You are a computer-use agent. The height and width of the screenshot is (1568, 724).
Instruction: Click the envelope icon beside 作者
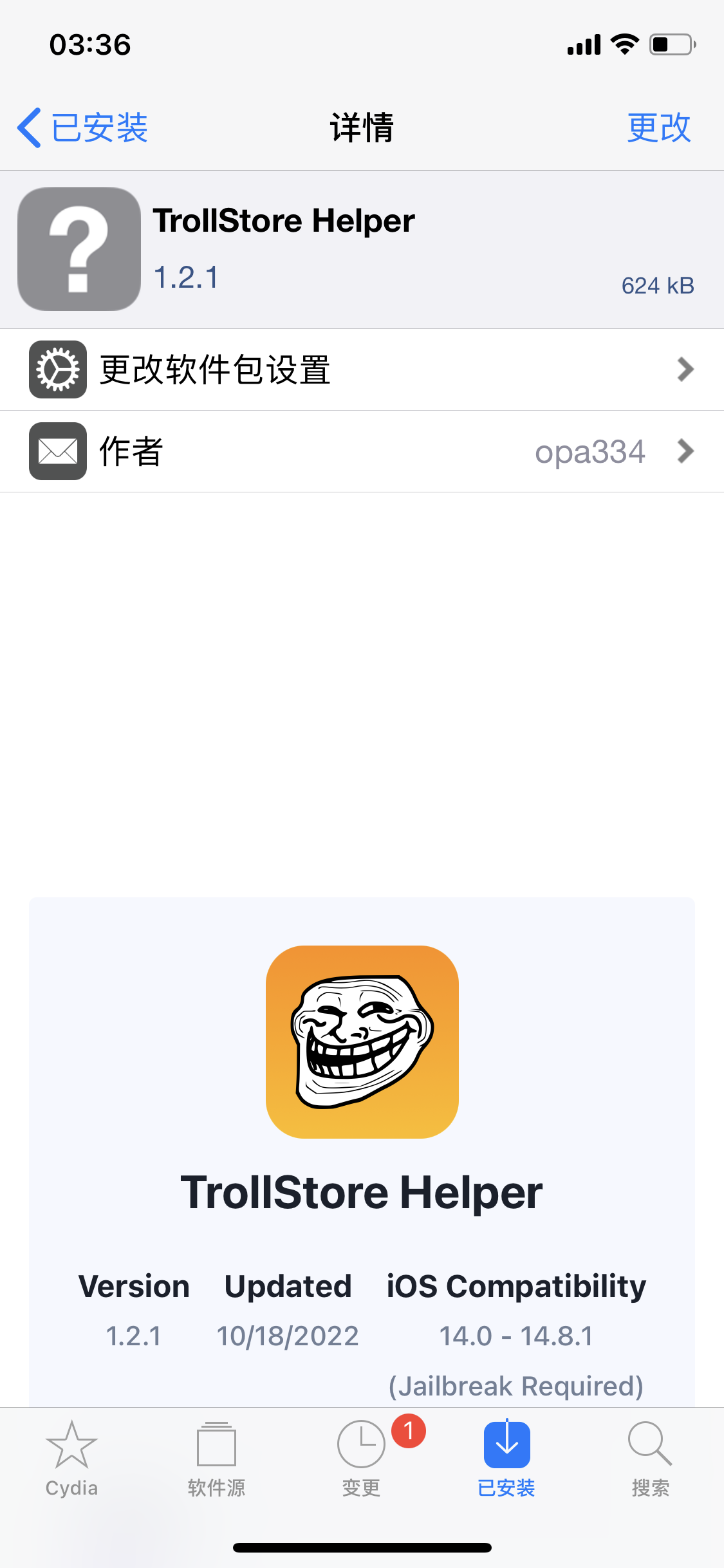click(x=57, y=451)
